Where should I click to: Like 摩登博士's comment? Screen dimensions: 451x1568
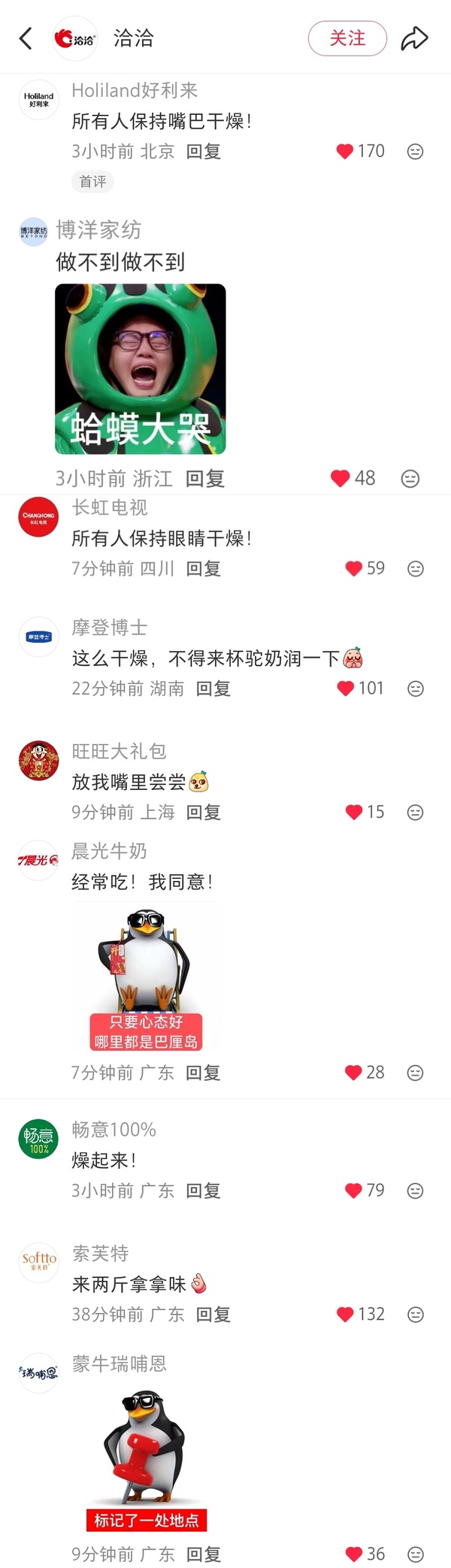[x=346, y=689]
